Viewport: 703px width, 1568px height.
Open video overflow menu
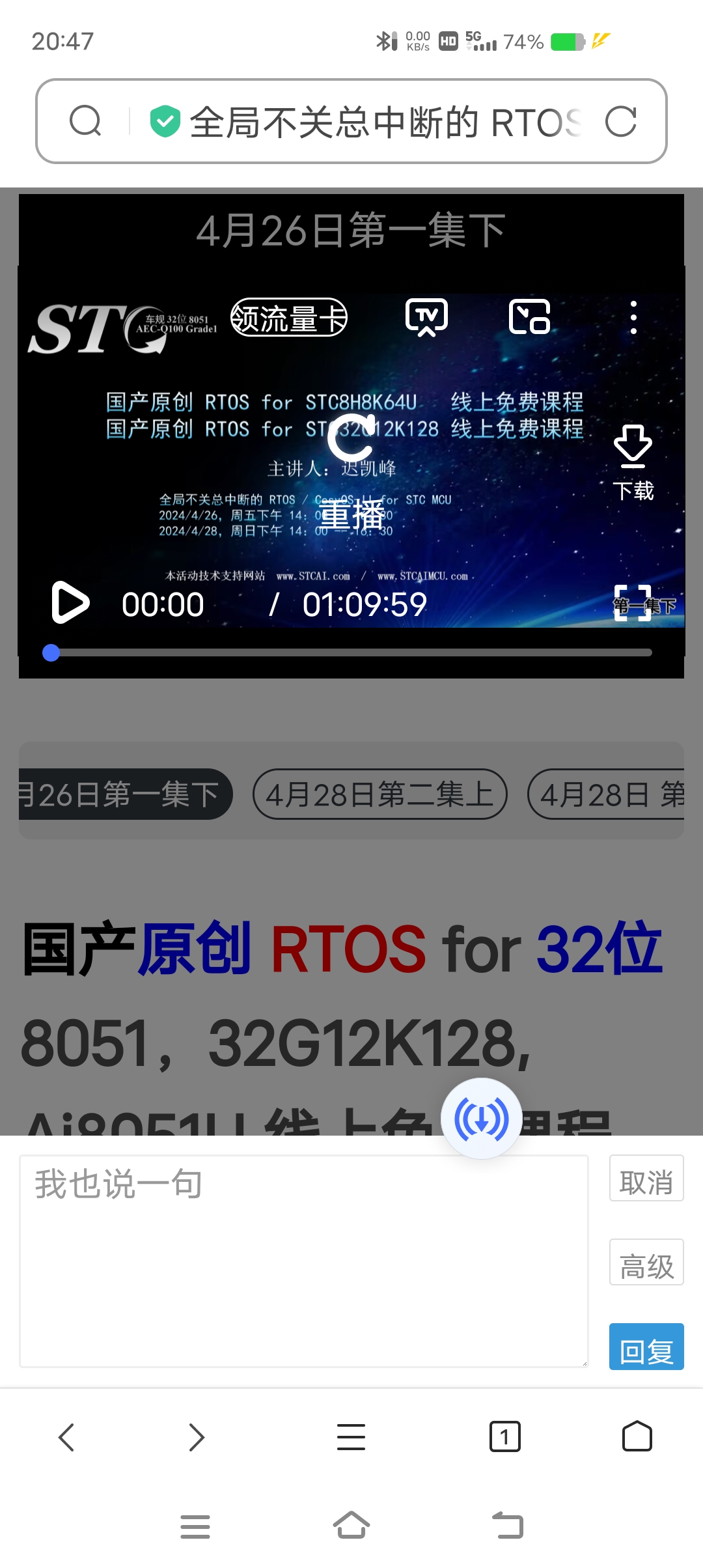click(633, 317)
